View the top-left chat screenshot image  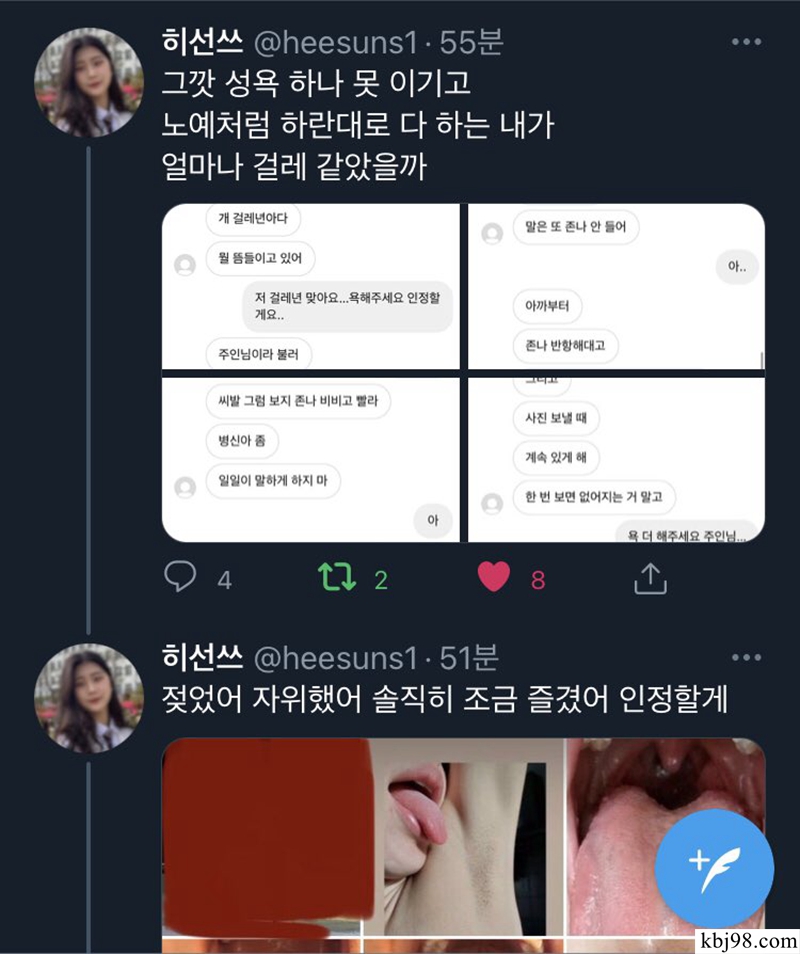coord(310,285)
